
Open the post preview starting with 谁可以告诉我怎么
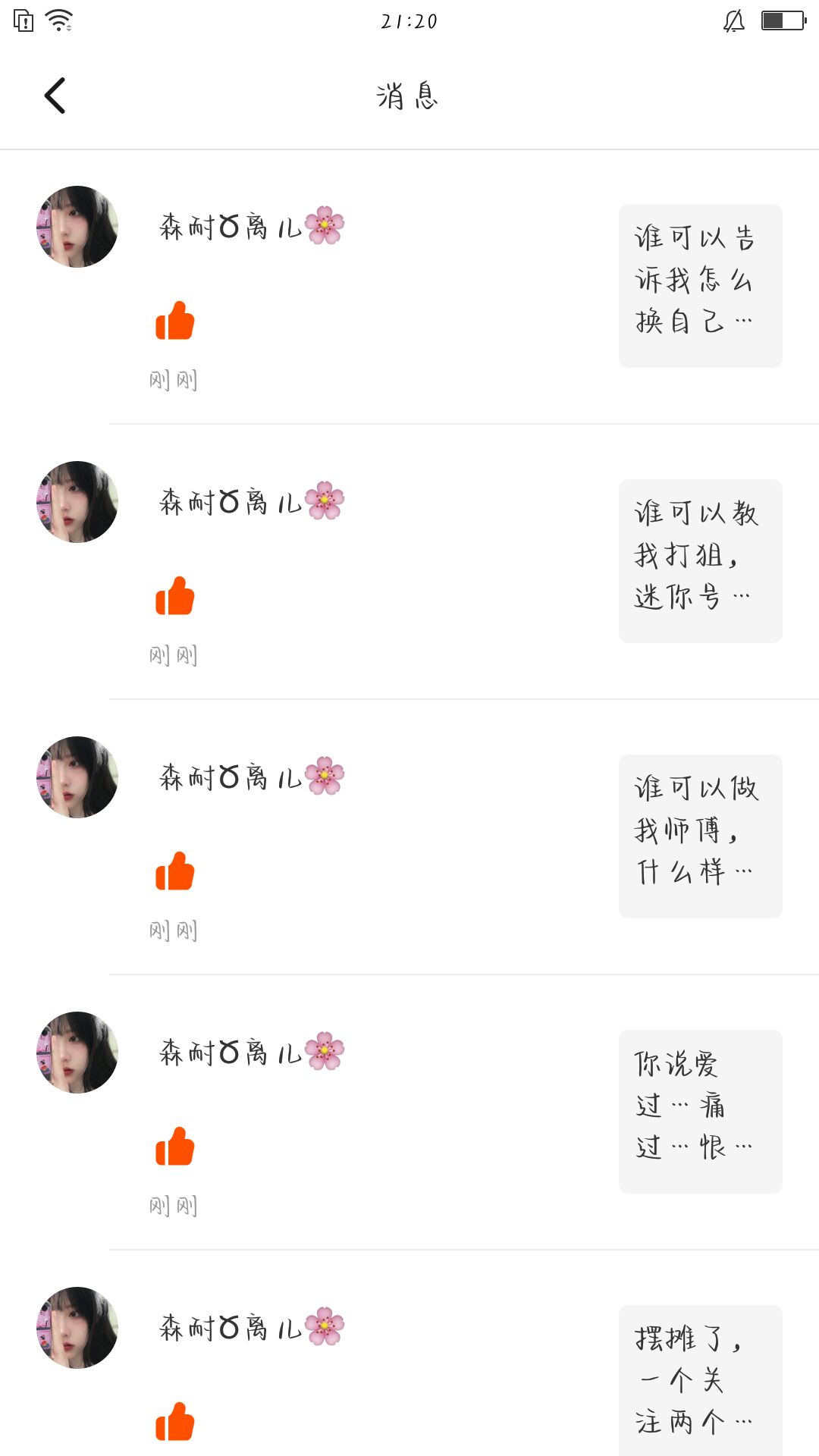pyautogui.click(x=700, y=286)
